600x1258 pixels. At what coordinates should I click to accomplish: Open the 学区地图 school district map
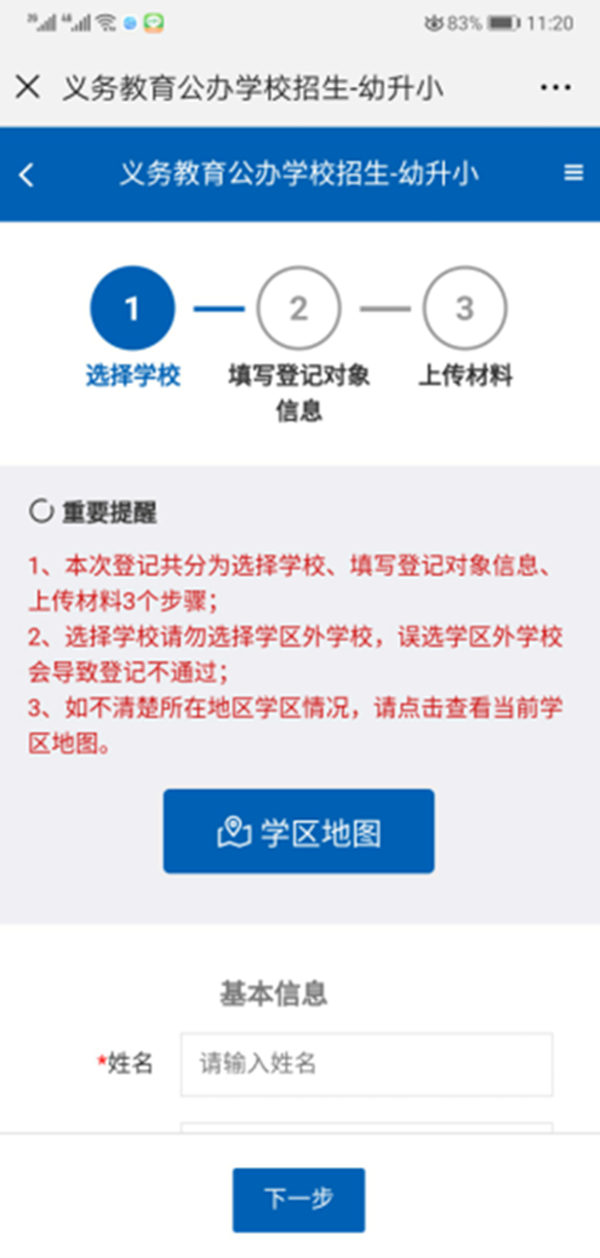[298, 832]
